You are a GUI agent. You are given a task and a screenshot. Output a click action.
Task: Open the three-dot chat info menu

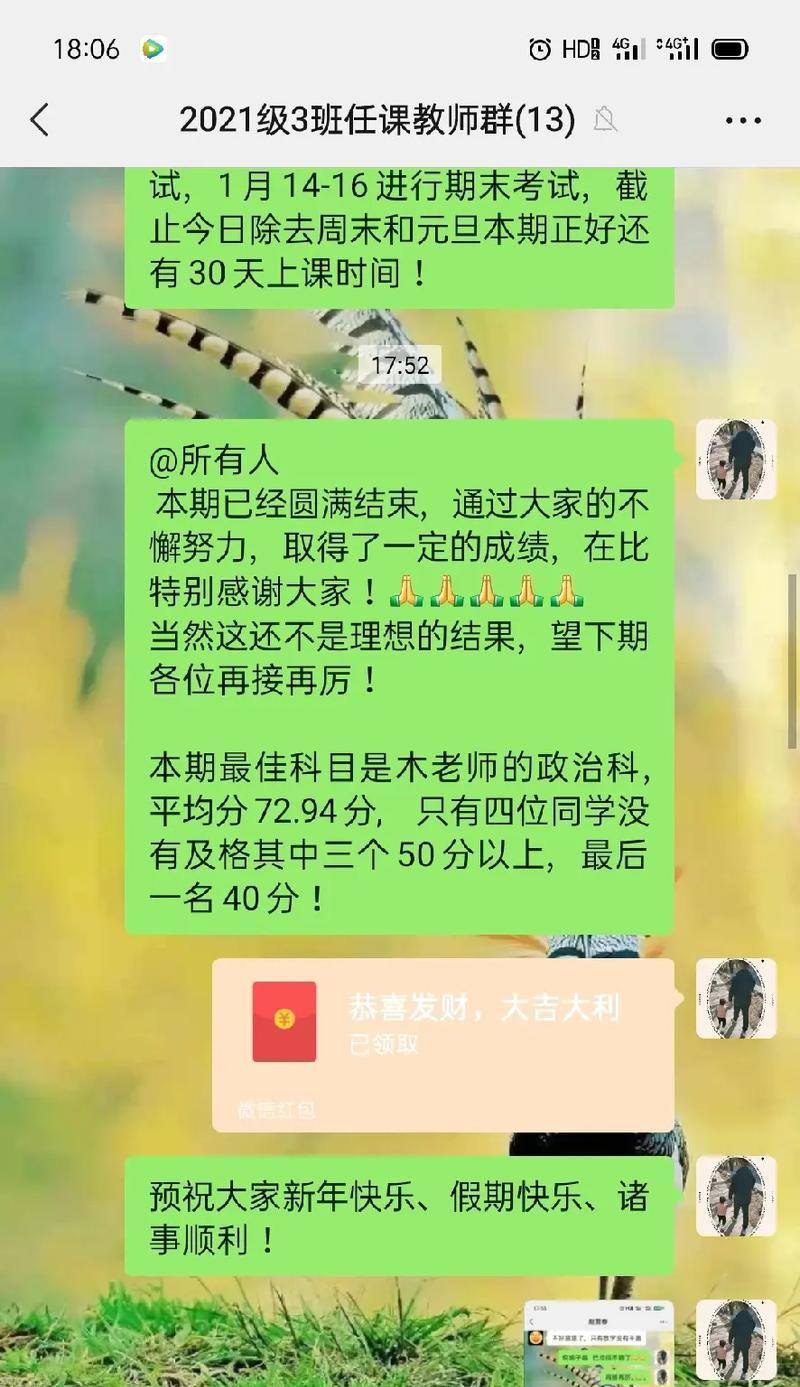coord(743,121)
